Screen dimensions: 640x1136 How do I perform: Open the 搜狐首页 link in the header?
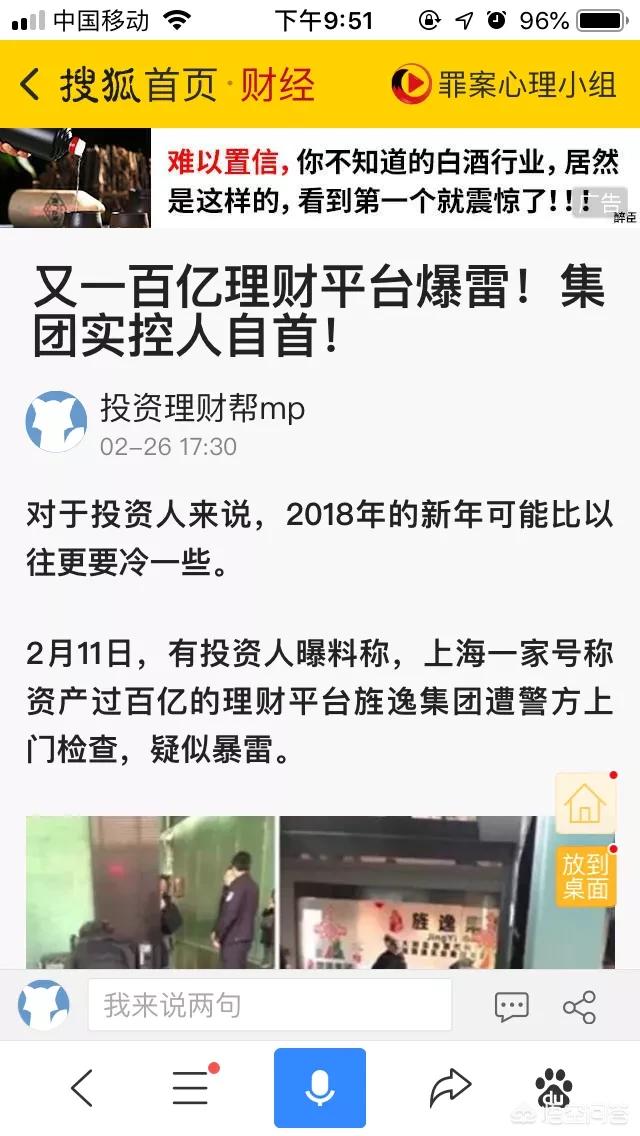tap(138, 85)
